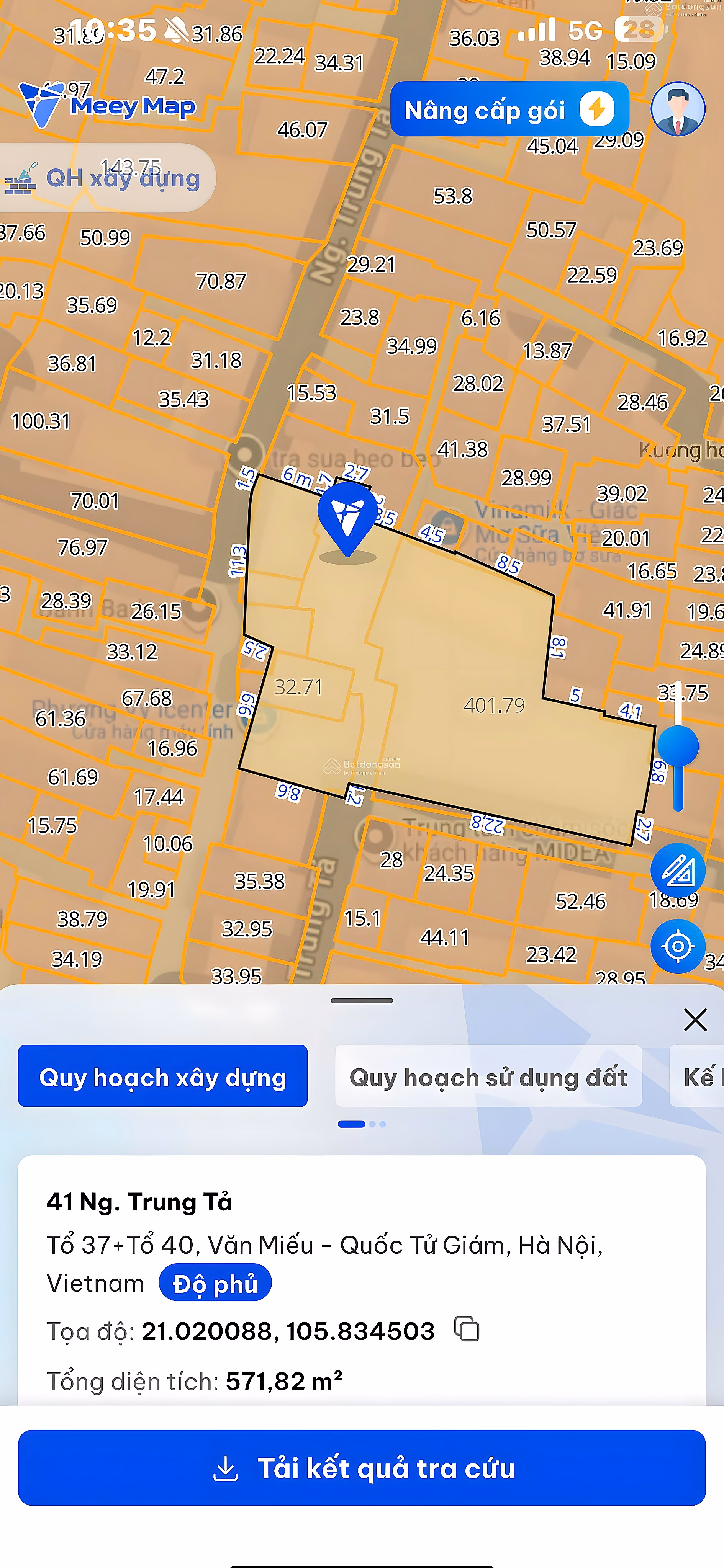
Task: Switch to Quy hoạch sử dụng đất tab
Action: [x=488, y=1076]
